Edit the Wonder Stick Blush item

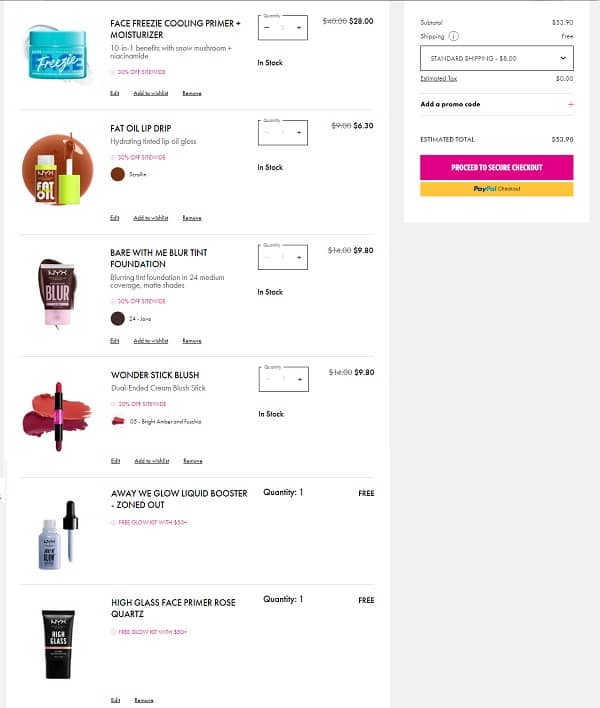point(115,461)
